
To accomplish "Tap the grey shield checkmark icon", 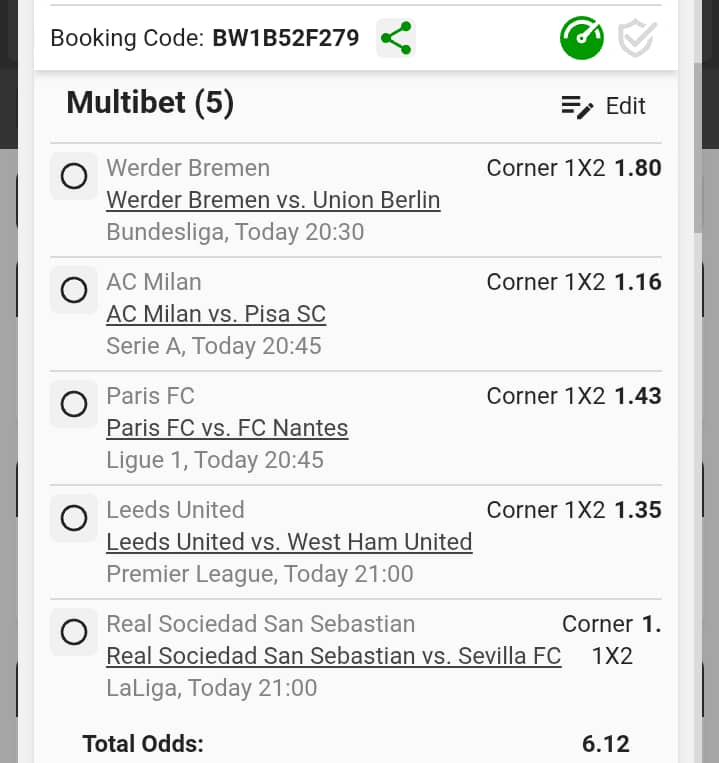I will pos(637,39).
